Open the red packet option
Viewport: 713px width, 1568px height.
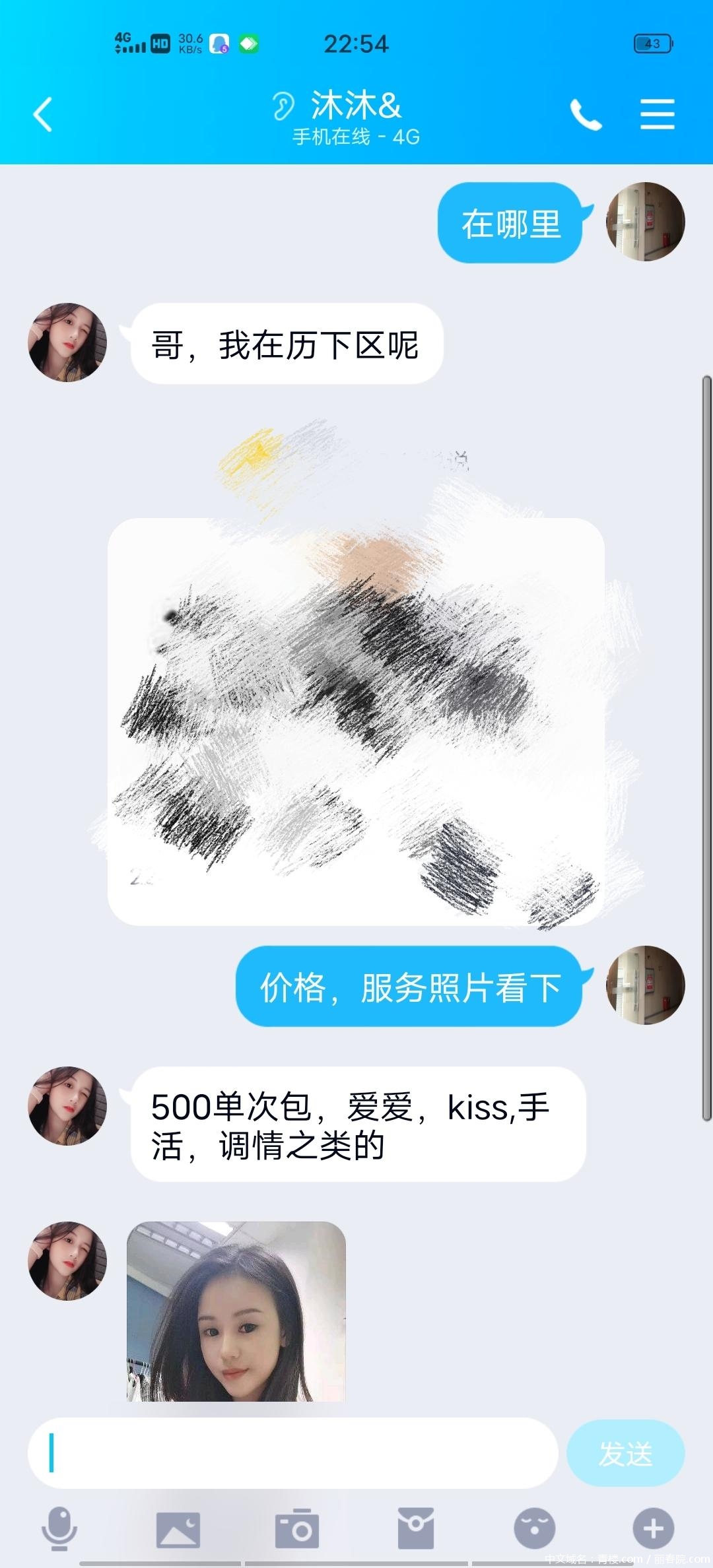point(415,1528)
